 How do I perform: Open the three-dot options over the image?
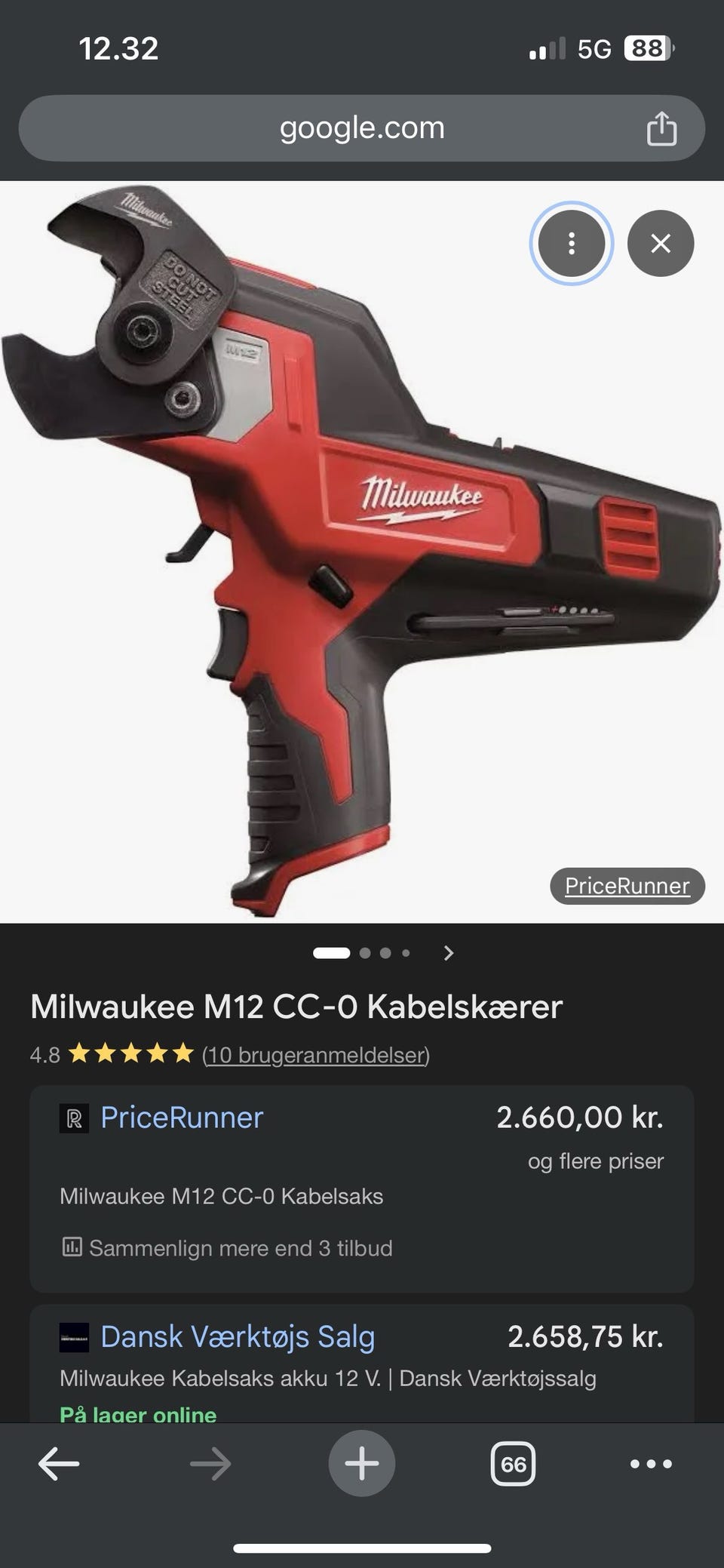pos(572,243)
